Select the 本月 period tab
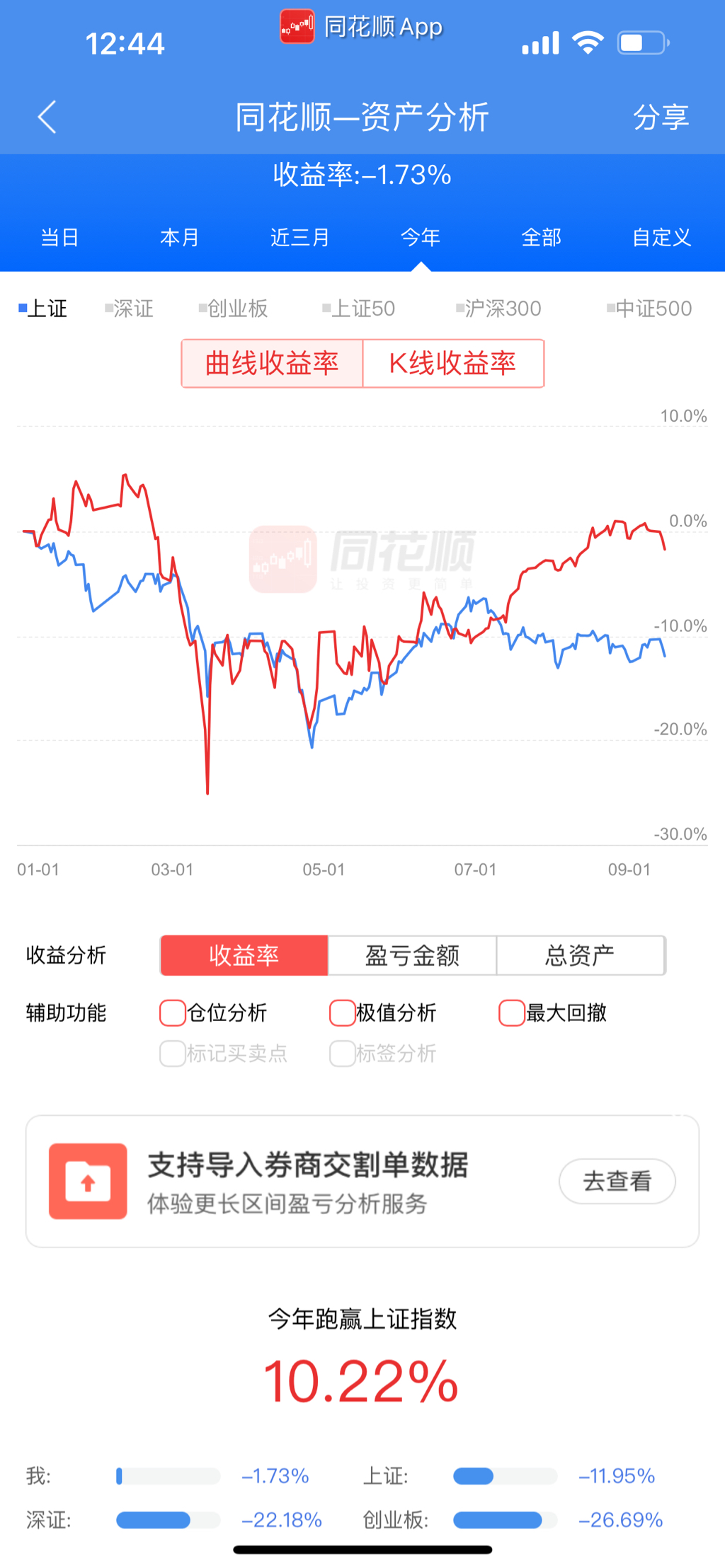725x1568 pixels. coord(180,238)
